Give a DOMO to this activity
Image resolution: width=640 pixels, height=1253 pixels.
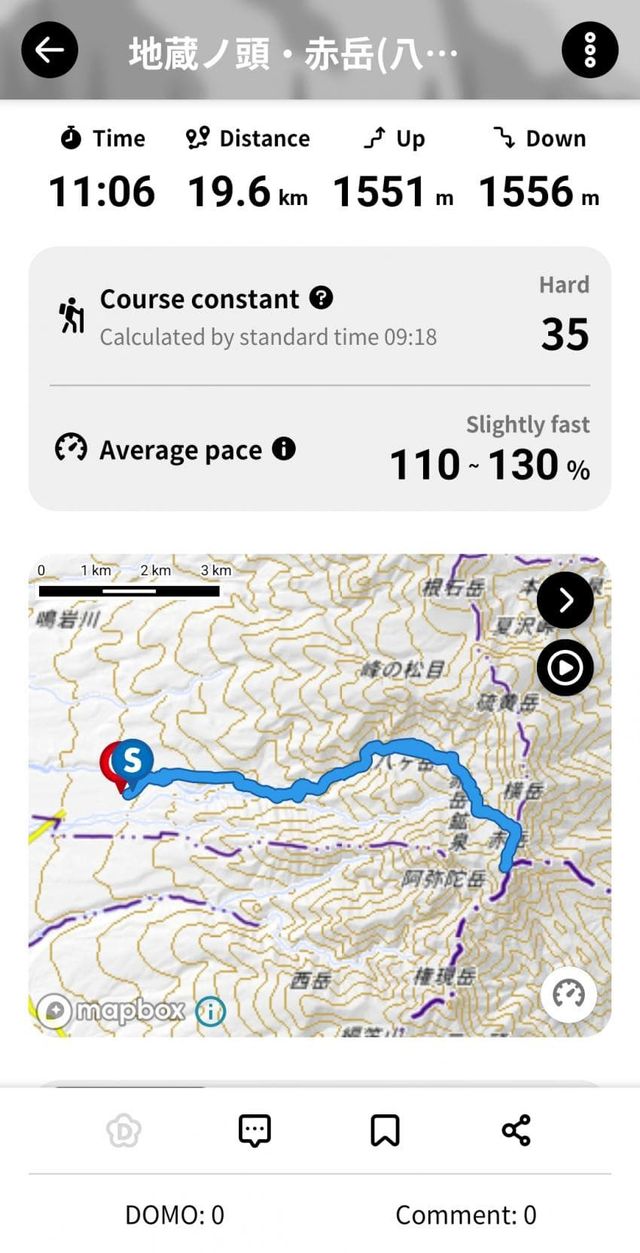(x=124, y=1131)
